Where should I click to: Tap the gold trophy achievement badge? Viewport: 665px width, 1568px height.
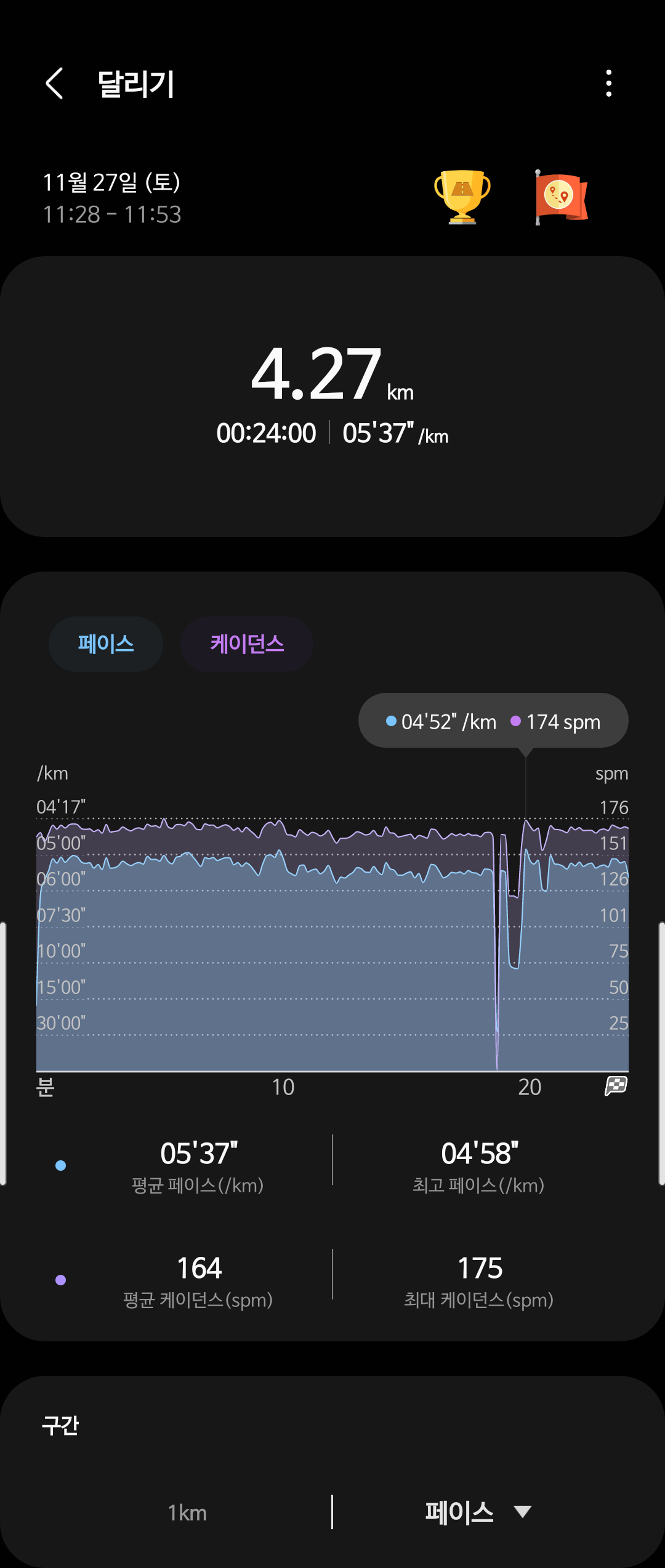pyautogui.click(x=462, y=196)
